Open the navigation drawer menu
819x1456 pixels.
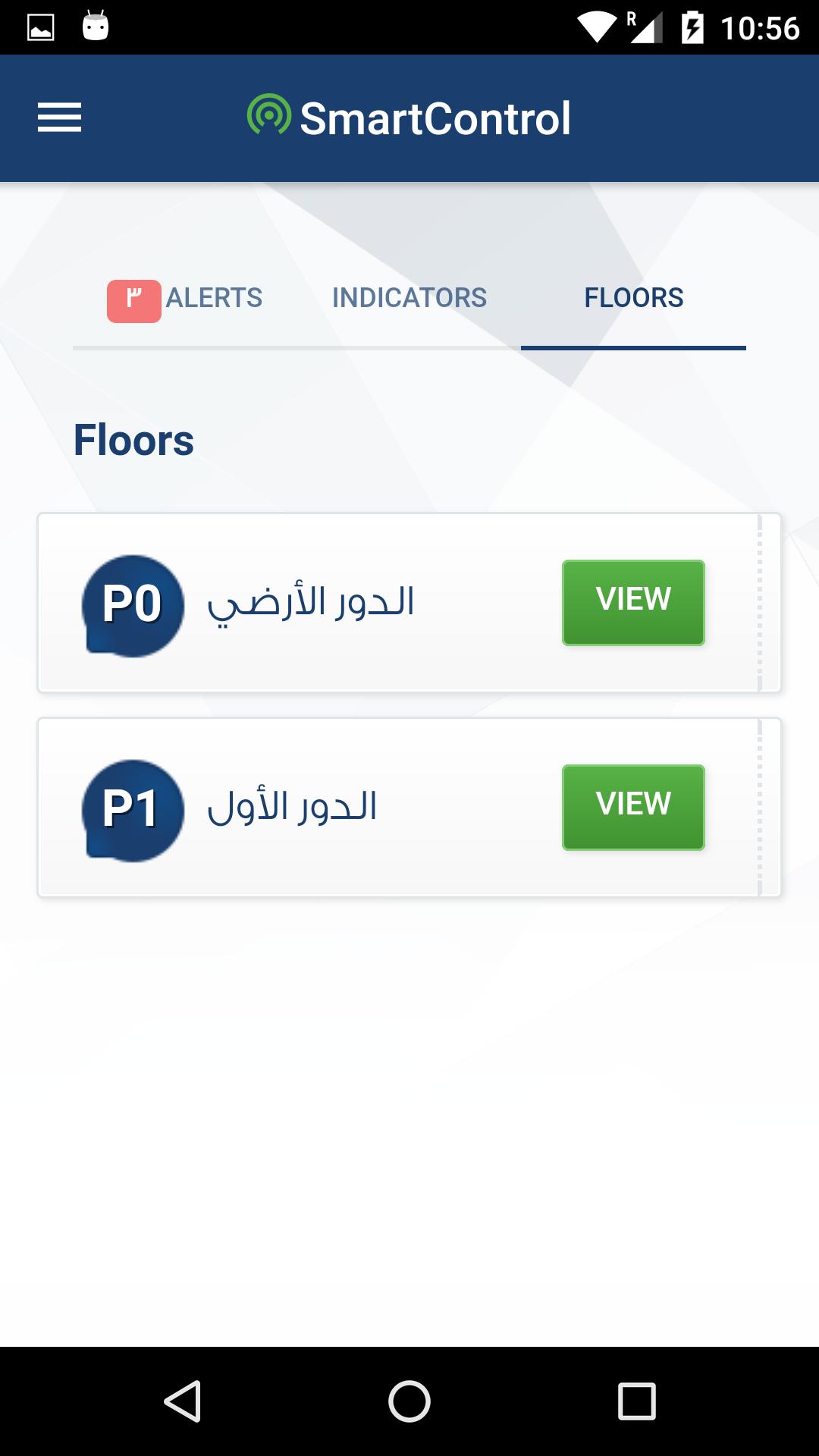click(x=60, y=118)
